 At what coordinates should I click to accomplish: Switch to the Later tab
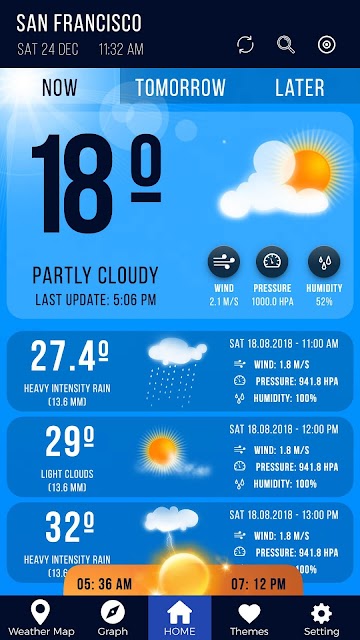click(x=300, y=87)
